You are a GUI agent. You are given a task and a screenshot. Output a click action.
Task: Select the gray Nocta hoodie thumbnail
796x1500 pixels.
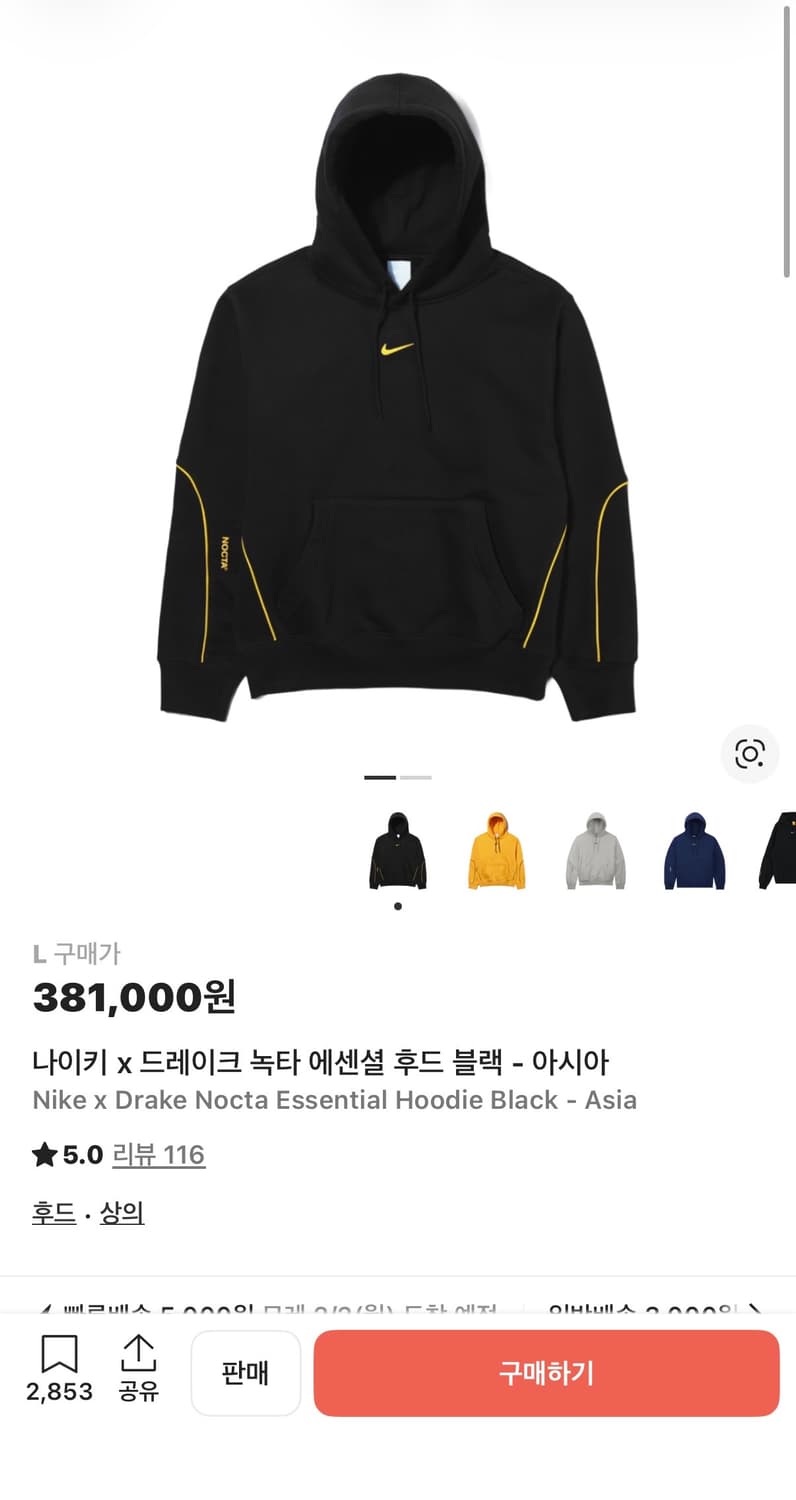(596, 848)
